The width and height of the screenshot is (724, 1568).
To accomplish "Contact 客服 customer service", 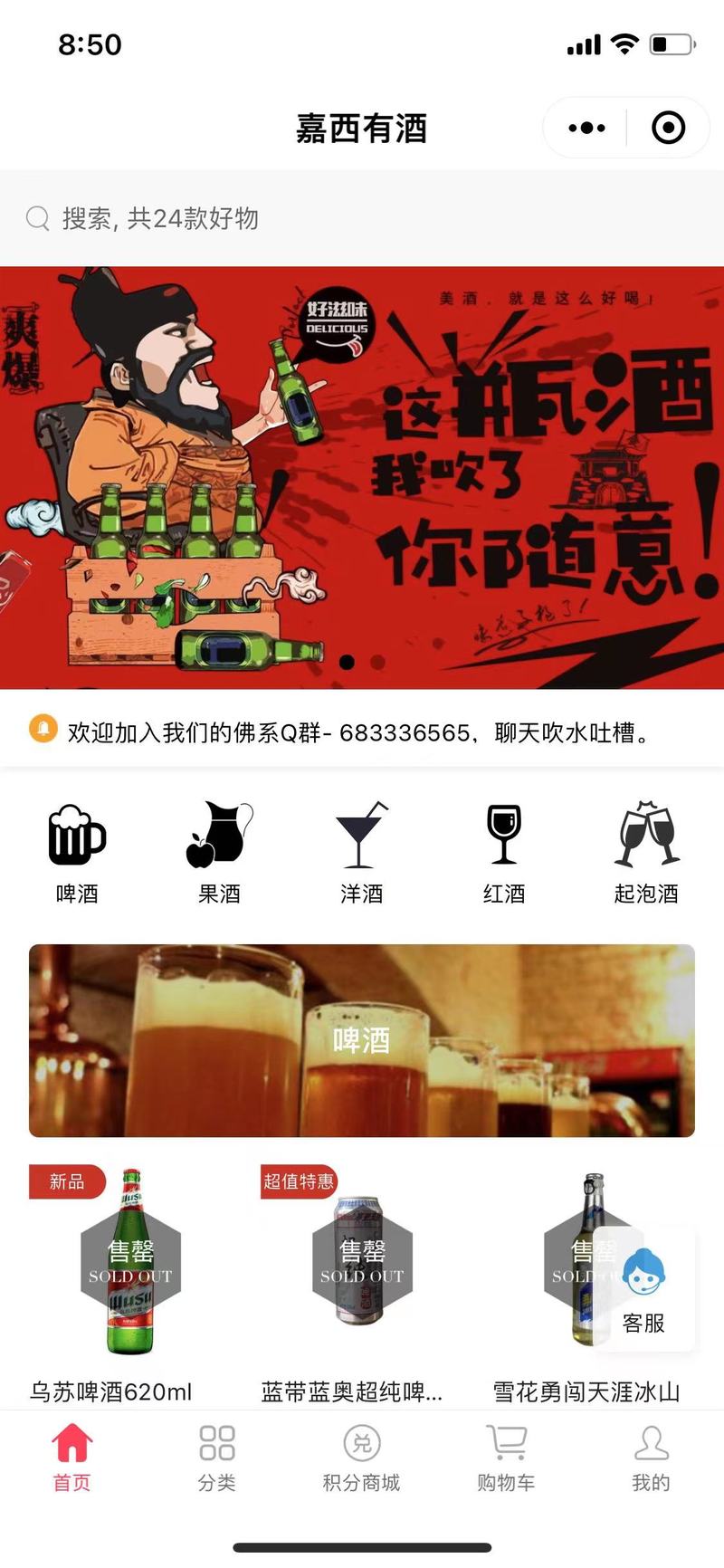I will (643, 1288).
